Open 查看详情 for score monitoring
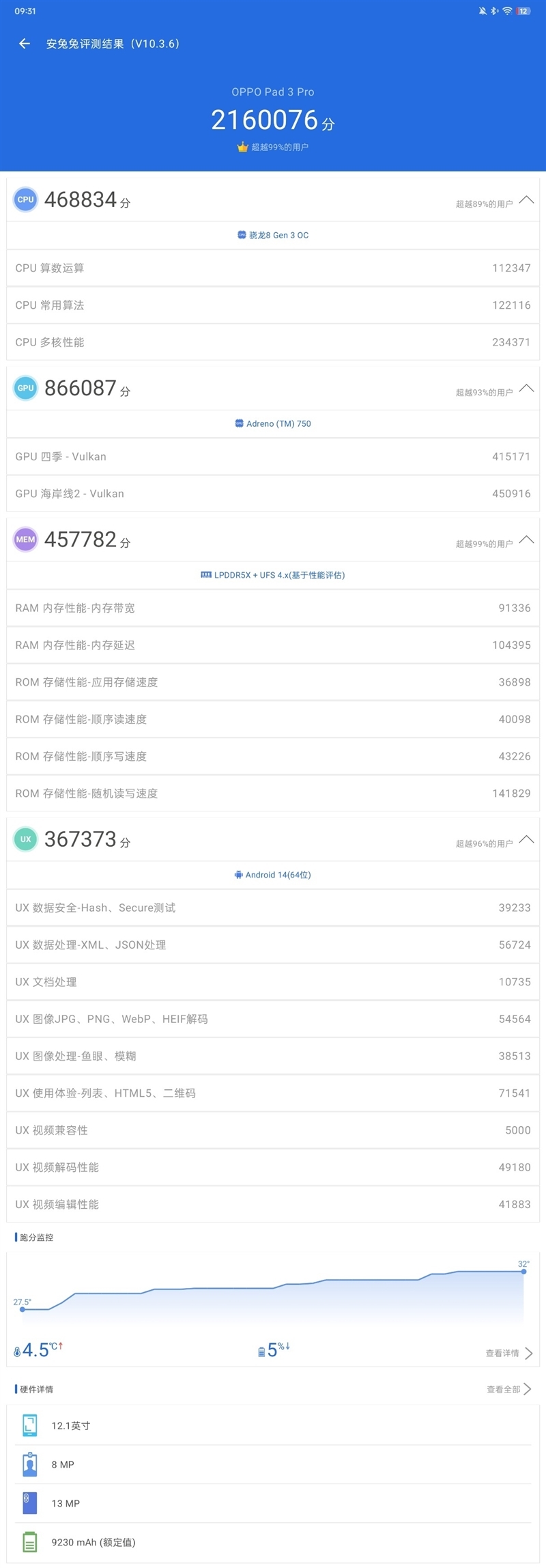Image resolution: width=546 pixels, height=1568 pixels. pyautogui.click(x=502, y=1353)
